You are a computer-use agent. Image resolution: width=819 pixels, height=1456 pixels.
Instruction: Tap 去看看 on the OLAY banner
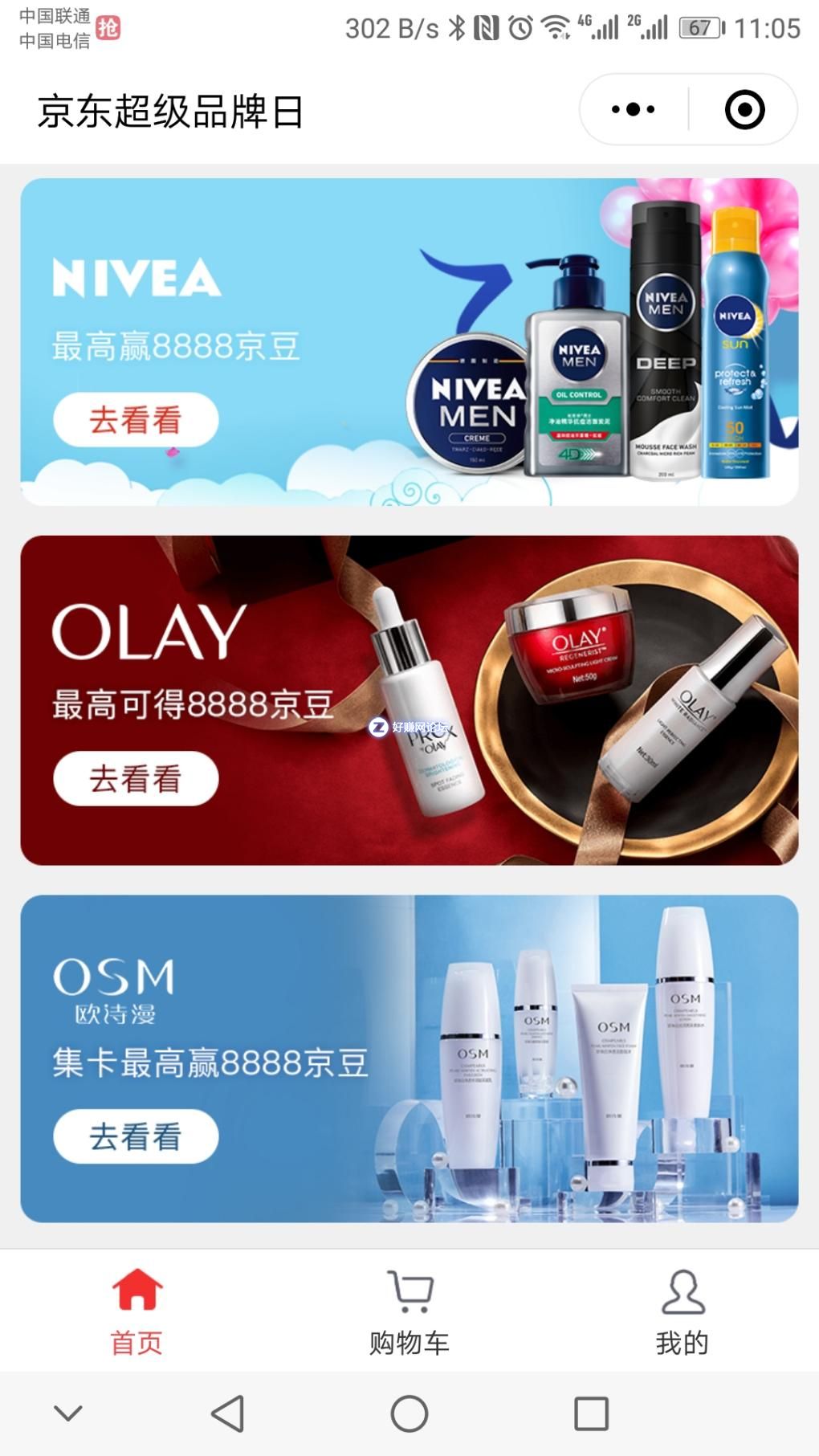136,778
